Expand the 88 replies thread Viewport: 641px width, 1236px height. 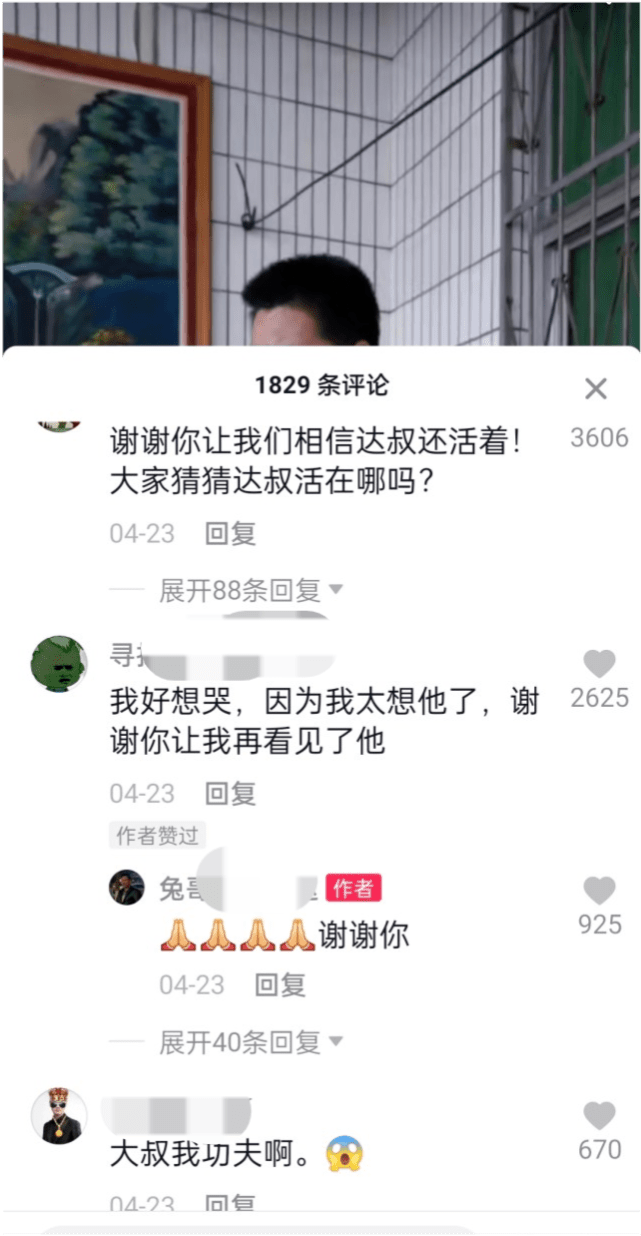click(250, 591)
